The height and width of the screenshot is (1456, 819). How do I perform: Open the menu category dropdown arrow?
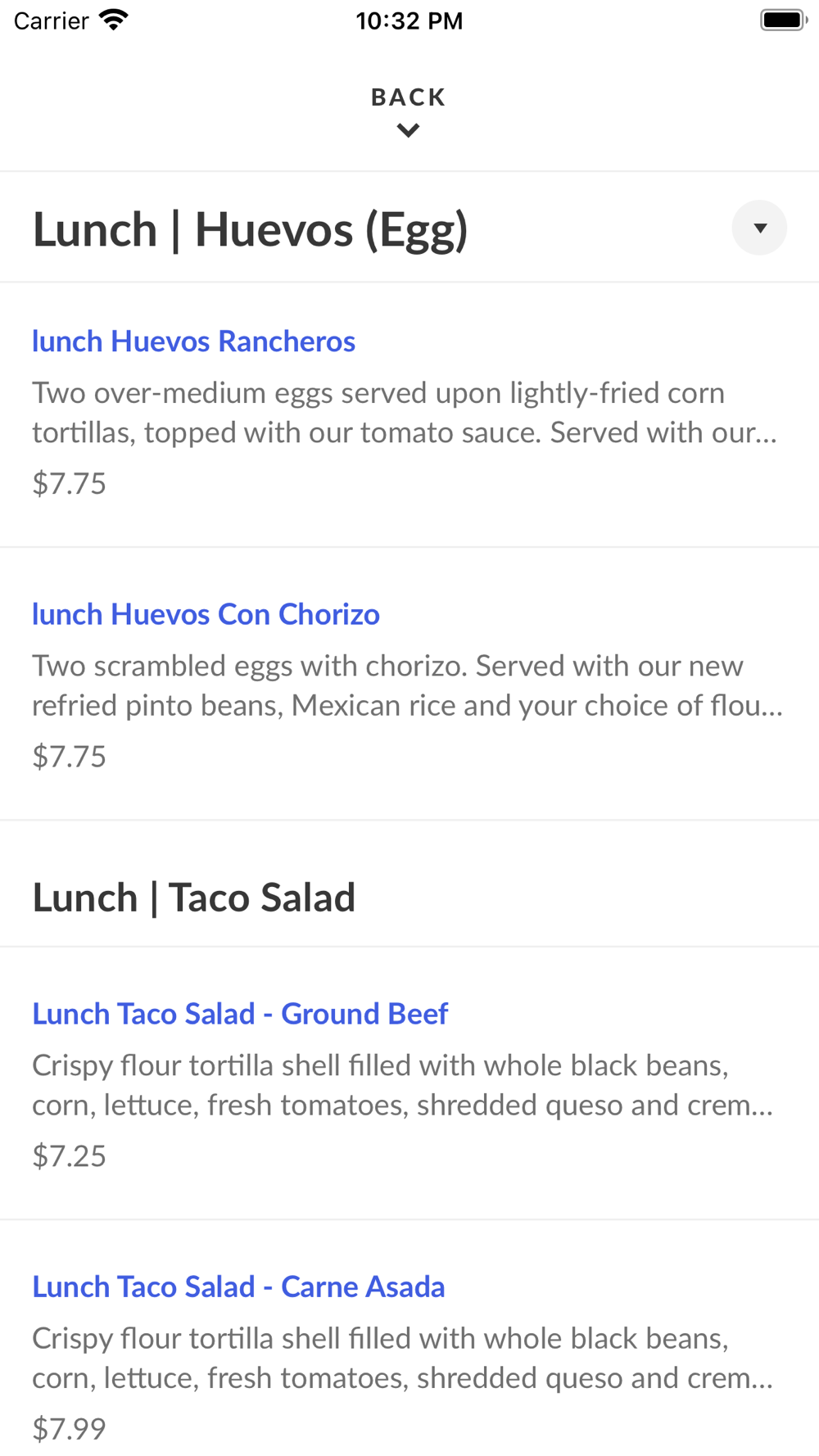(x=759, y=228)
